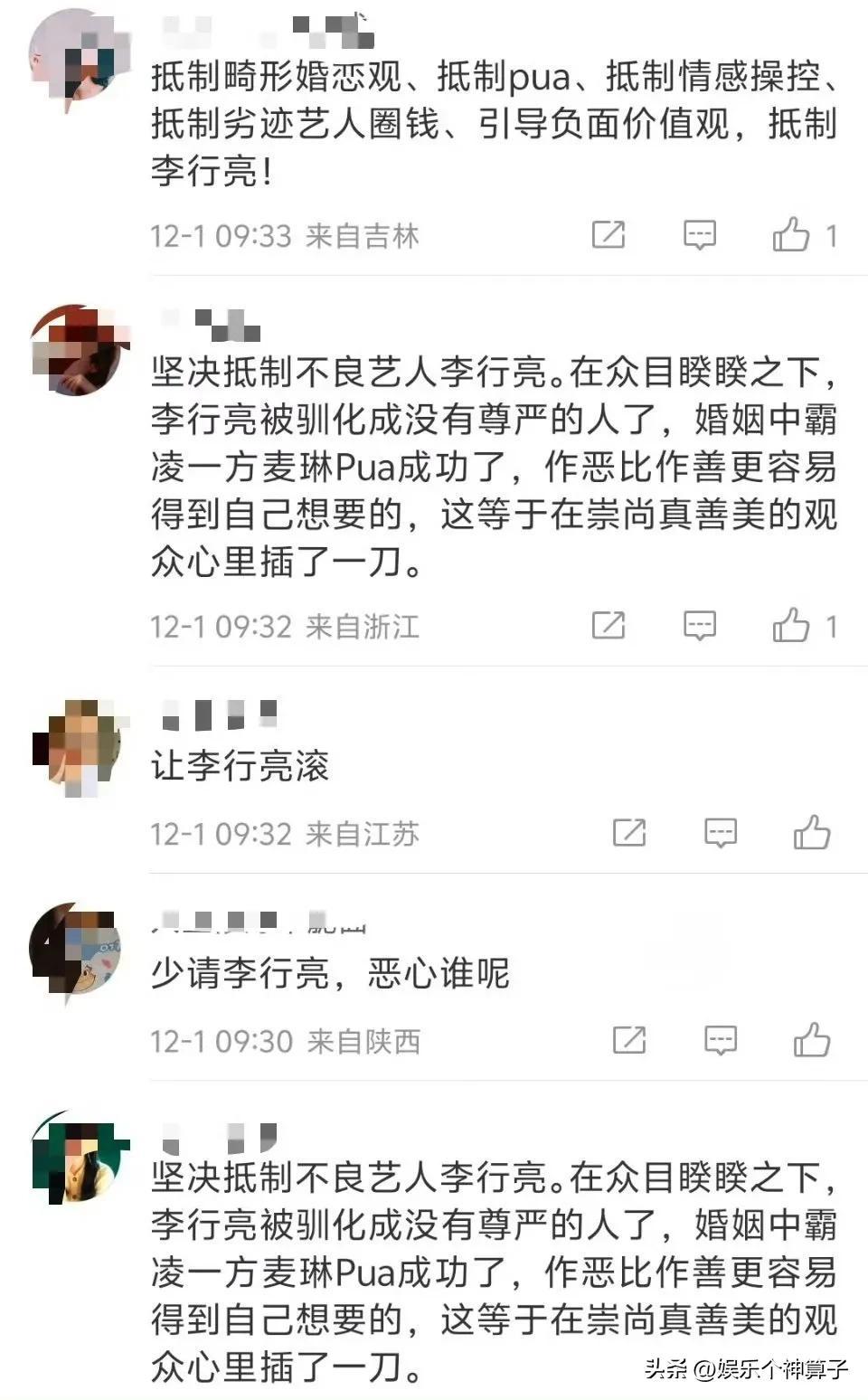Screen dimensions: 868x1400
Task: Repost the 09:32 comment from 浙江
Action: 609,625
